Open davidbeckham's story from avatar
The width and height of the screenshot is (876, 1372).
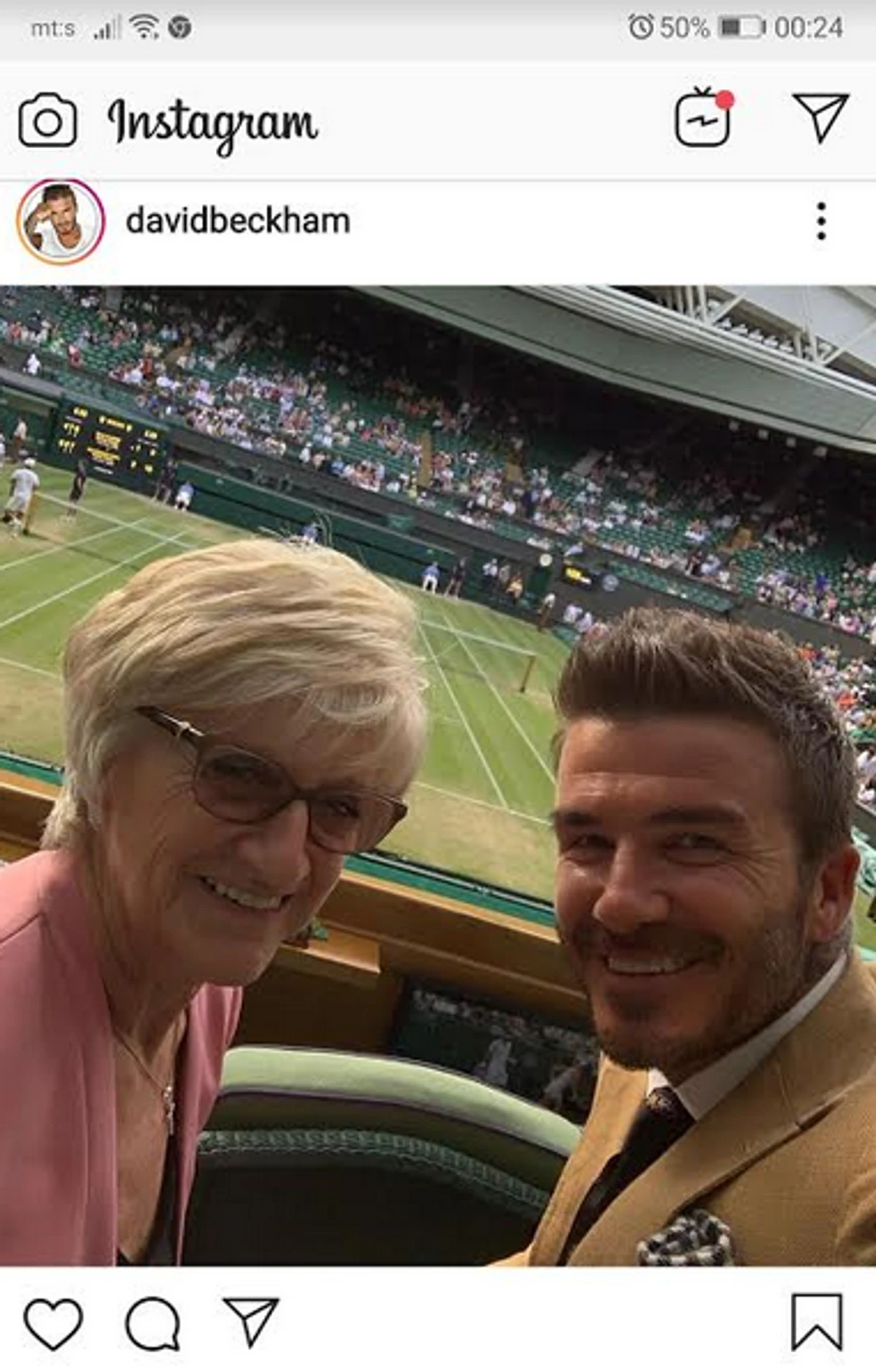tap(61, 221)
